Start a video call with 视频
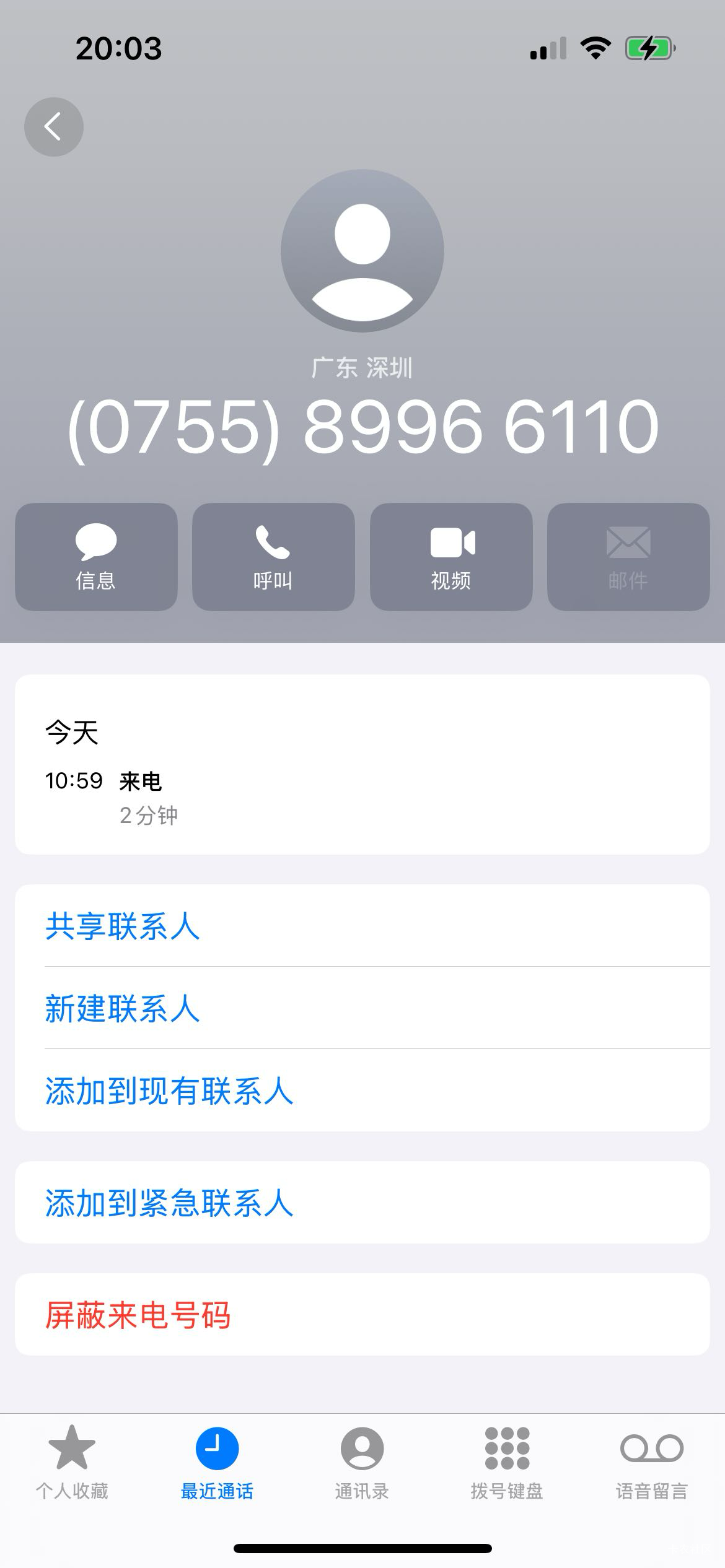 451,557
